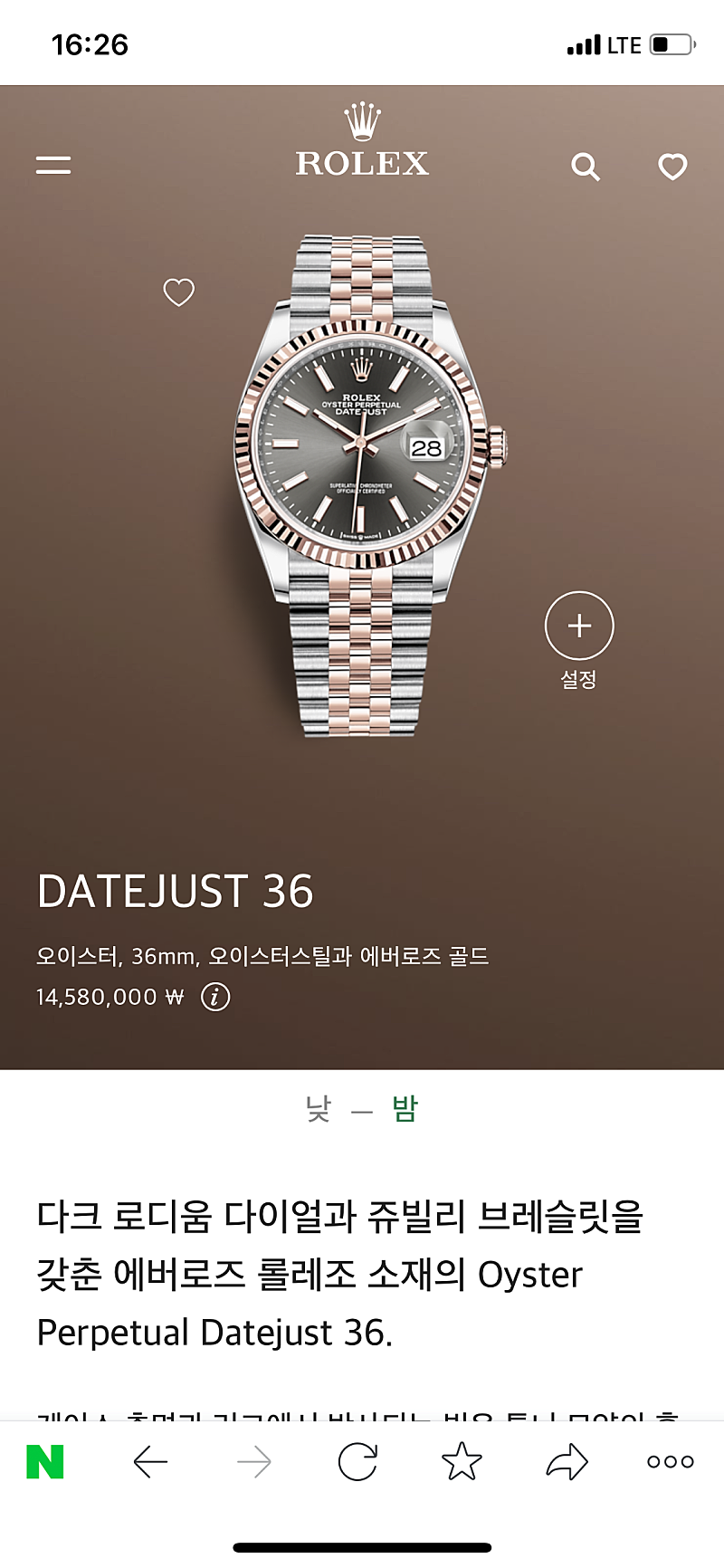
Task: Share this page
Action: 567,1461
